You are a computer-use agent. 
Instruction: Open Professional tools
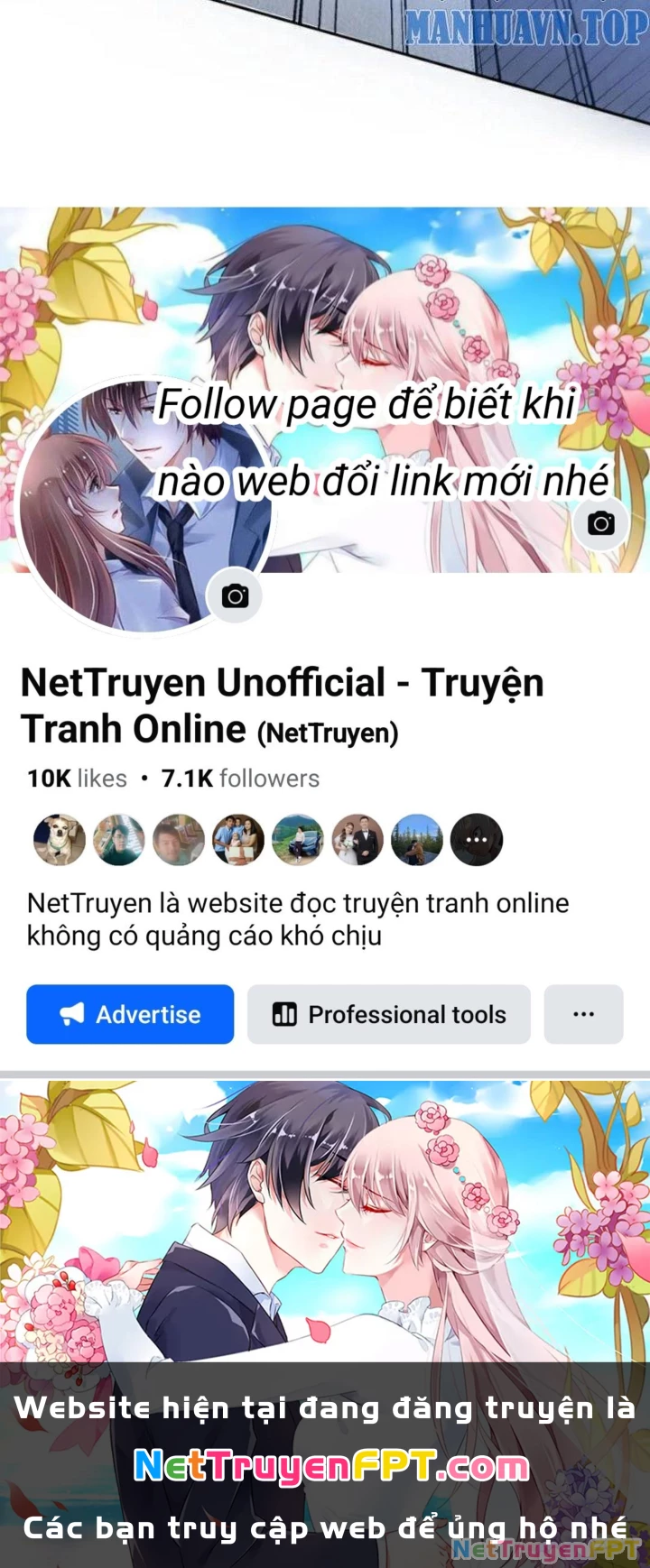pos(388,1014)
